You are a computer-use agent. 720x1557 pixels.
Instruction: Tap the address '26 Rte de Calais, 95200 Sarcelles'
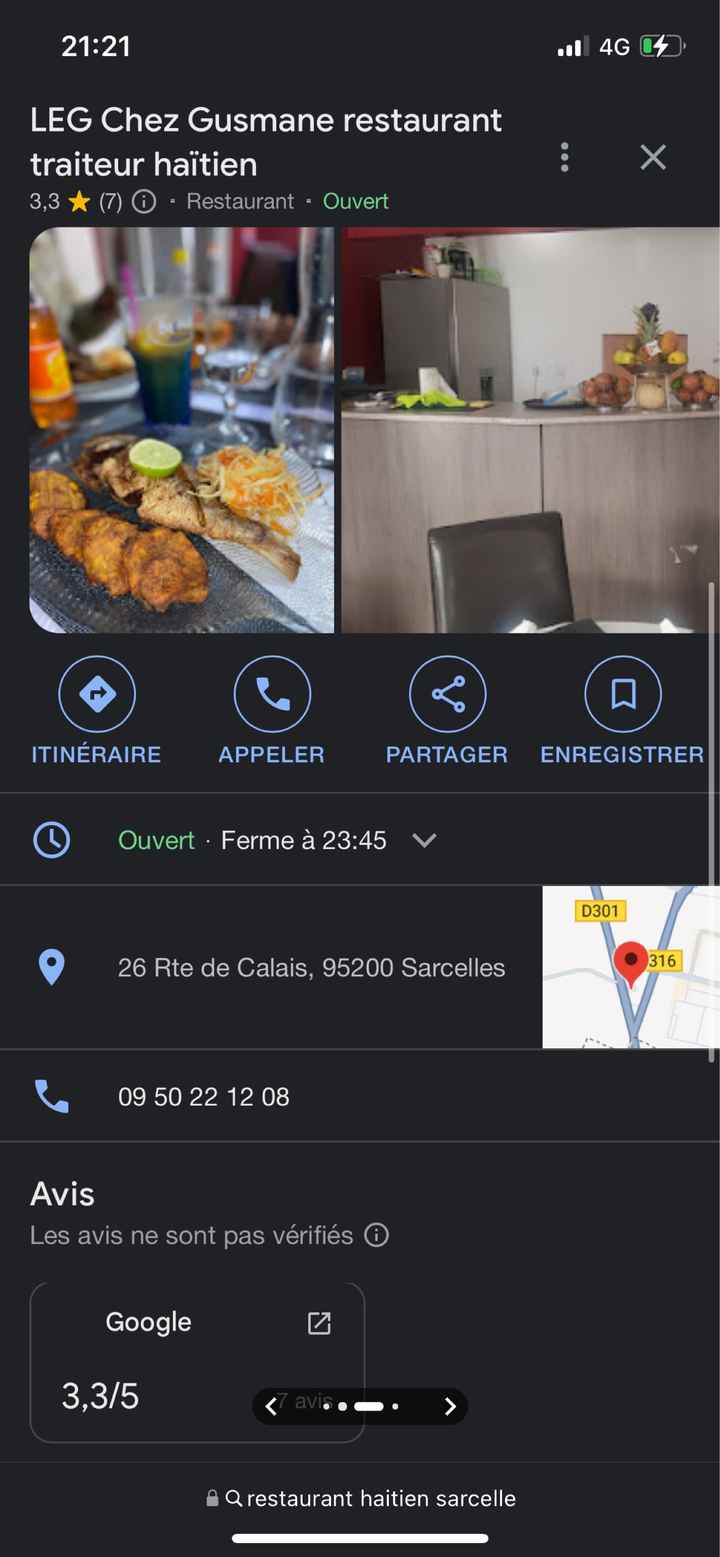click(x=311, y=967)
